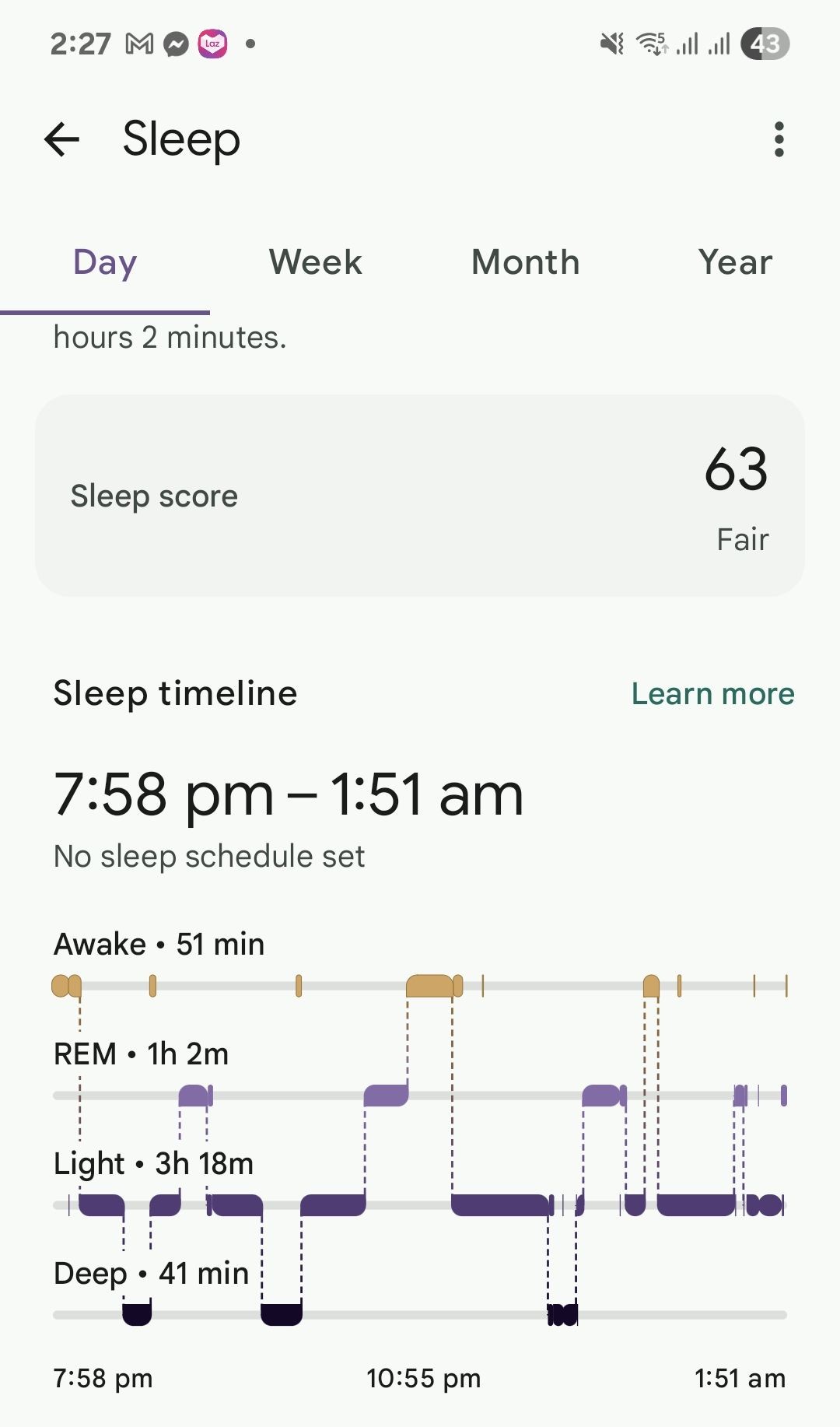Open the Sleep score card
This screenshot has width=840, height=1427.
pos(420,496)
